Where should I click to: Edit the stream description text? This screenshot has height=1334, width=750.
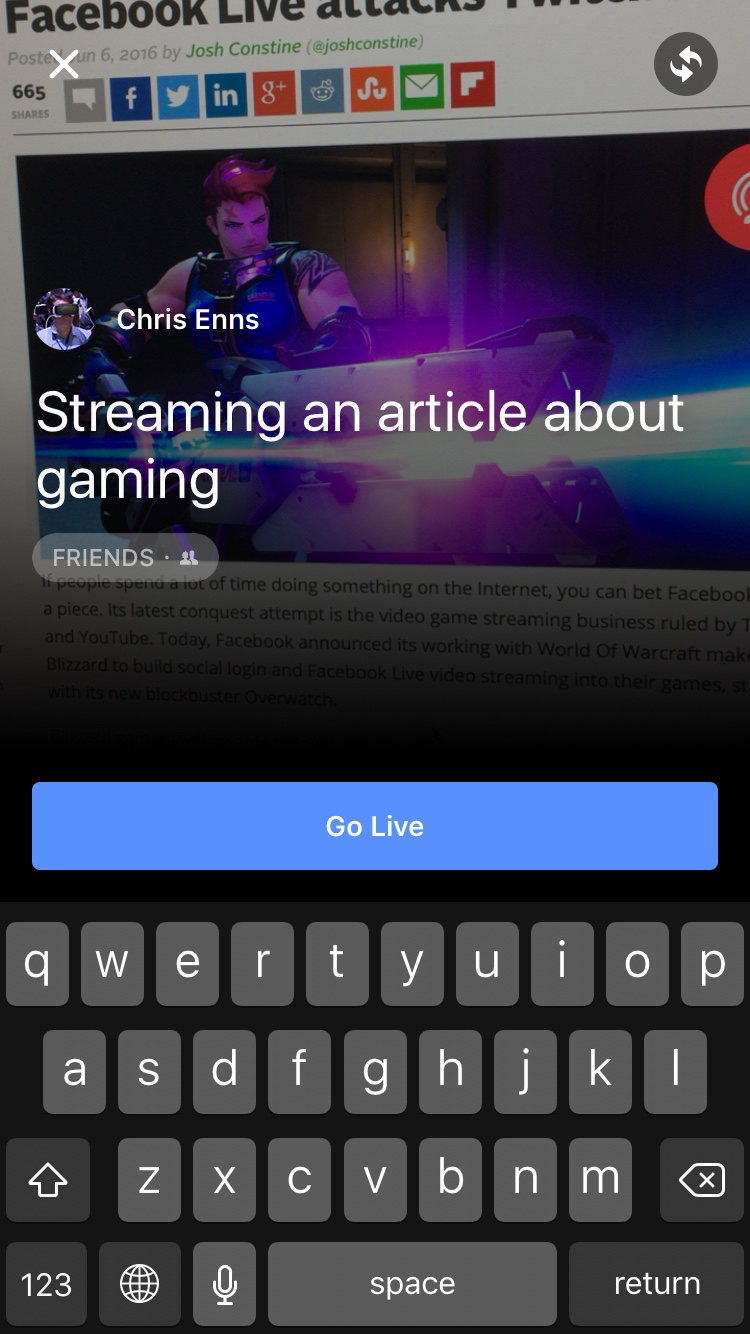click(x=360, y=445)
